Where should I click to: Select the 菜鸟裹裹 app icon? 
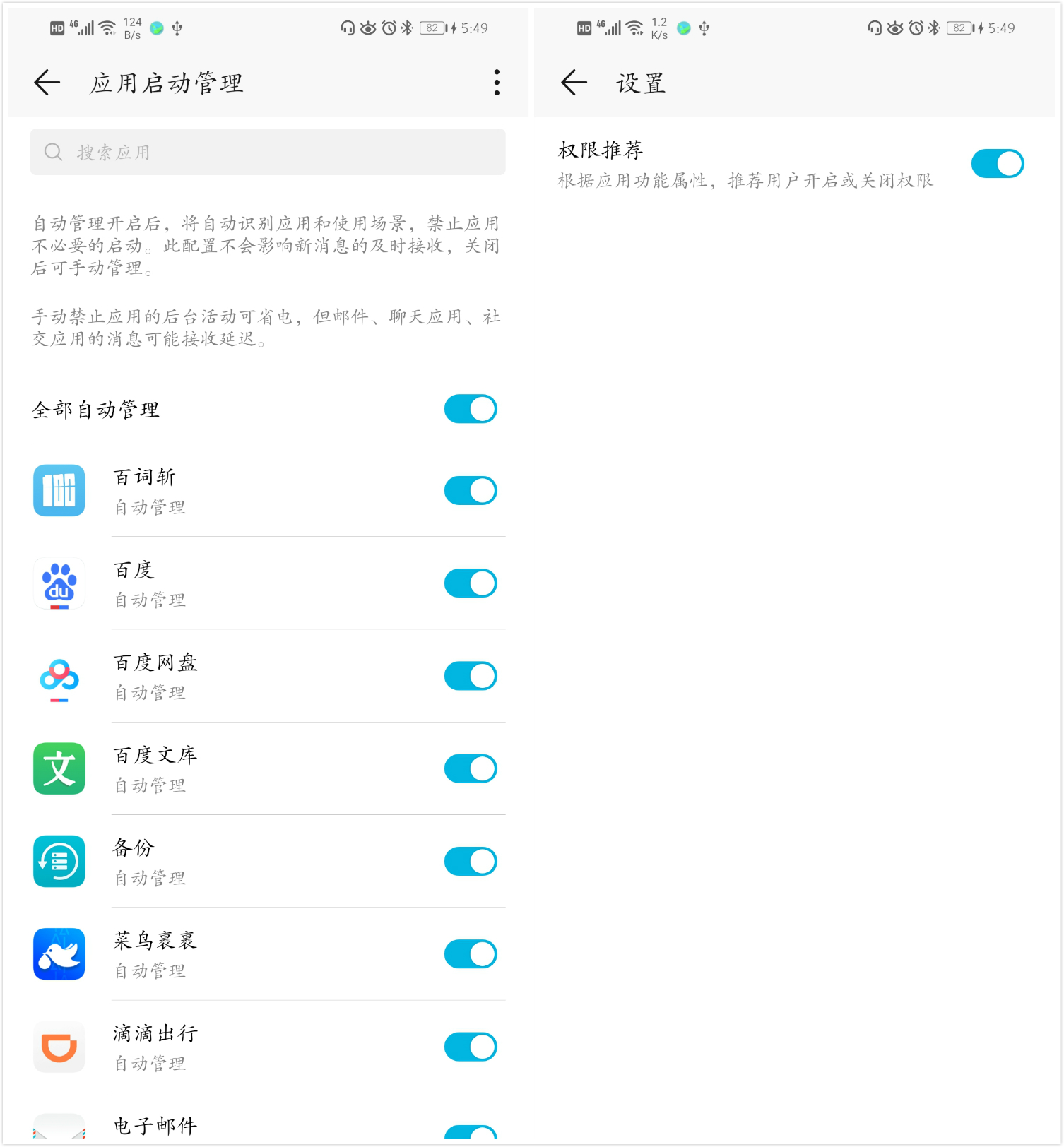pos(59,953)
